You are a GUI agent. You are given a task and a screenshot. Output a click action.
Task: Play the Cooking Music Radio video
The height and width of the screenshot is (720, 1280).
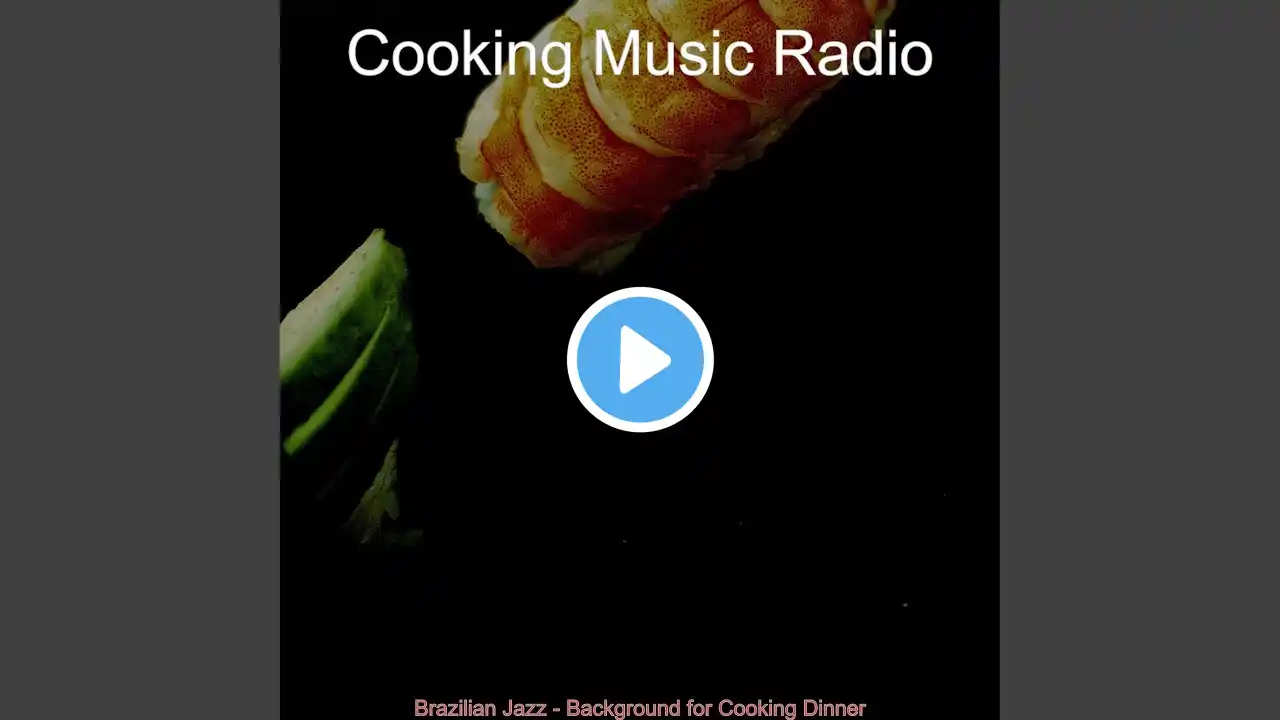[640, 360]
